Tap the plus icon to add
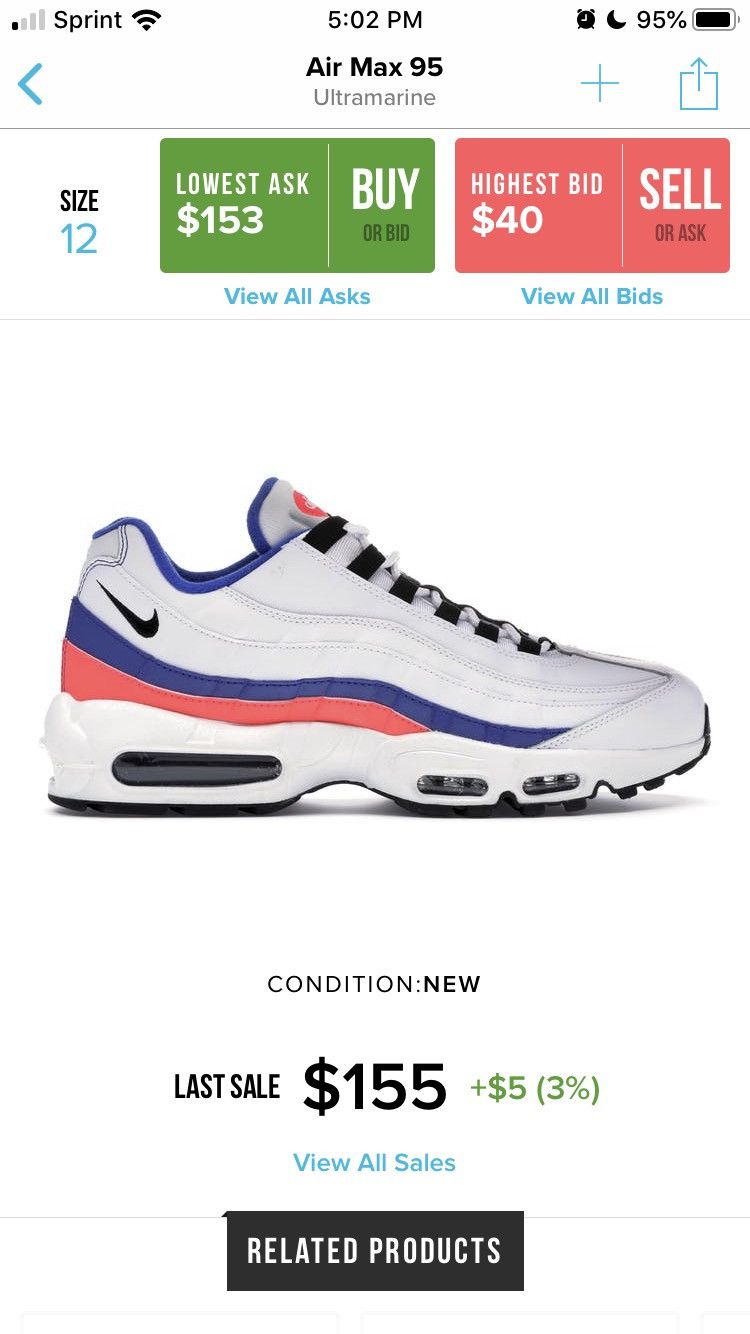The height and width of the screenshot is (1334, 750). pos(600,84)
